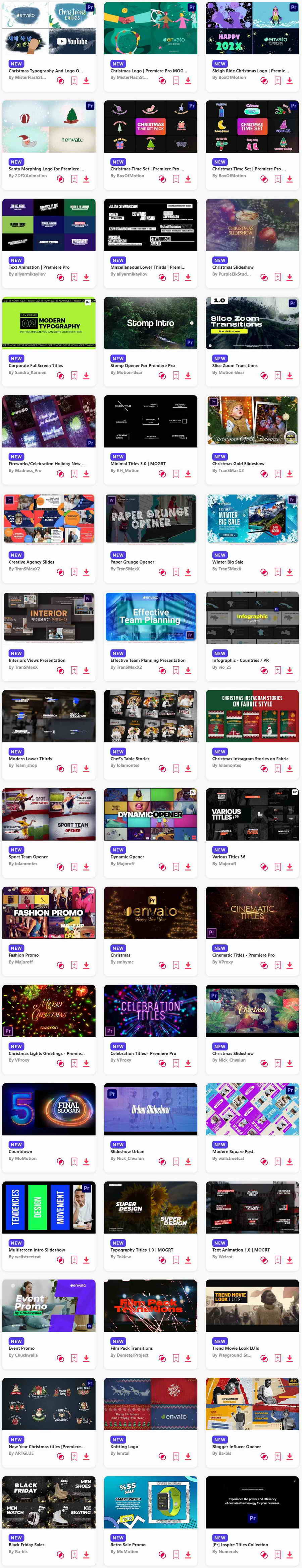302x1568 pixels.
Task: Download Black Friday Sales template
Action: click(x=87, y=1555)
